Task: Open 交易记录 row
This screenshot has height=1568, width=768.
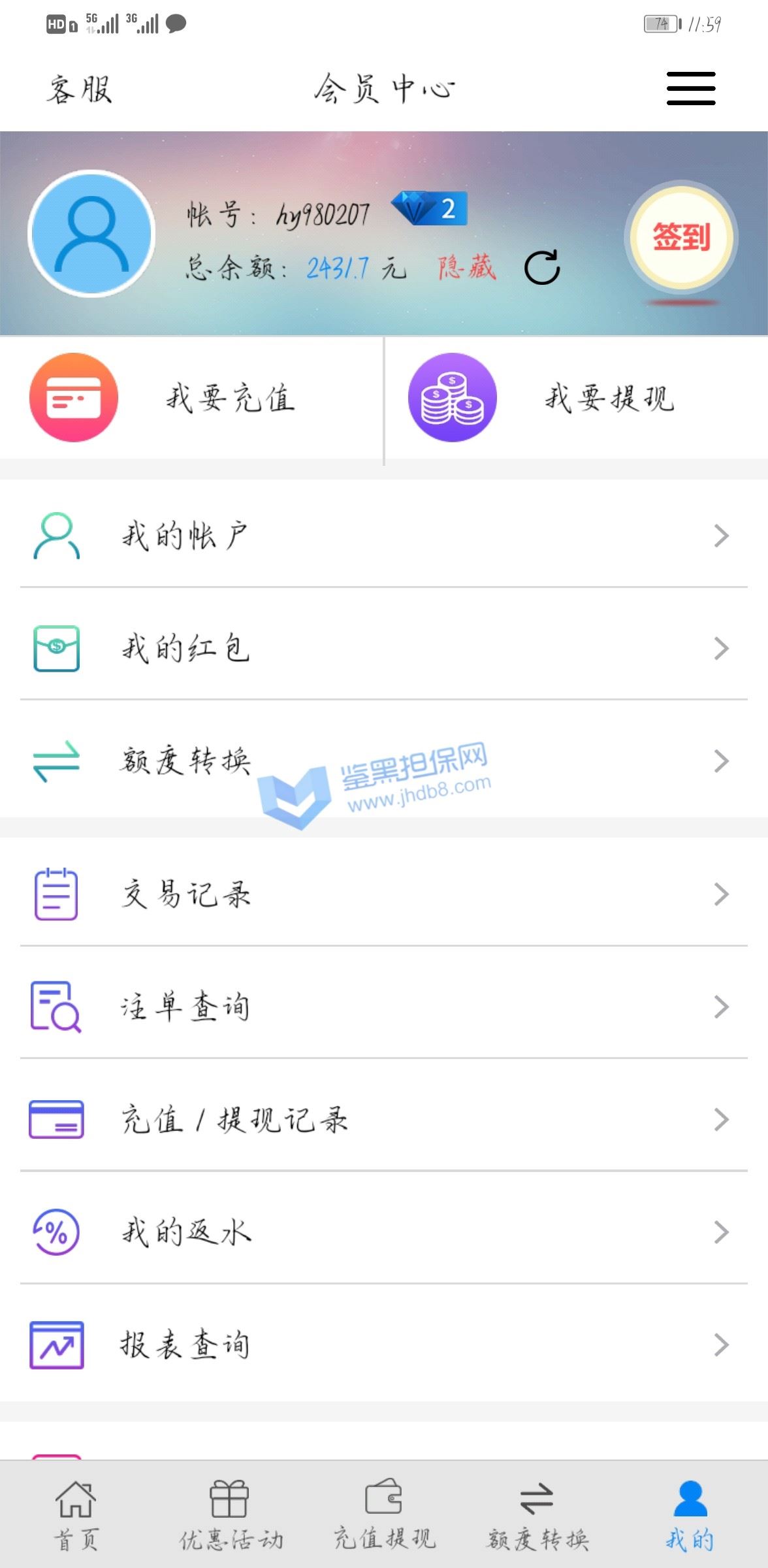Action: tap(384, 894)
